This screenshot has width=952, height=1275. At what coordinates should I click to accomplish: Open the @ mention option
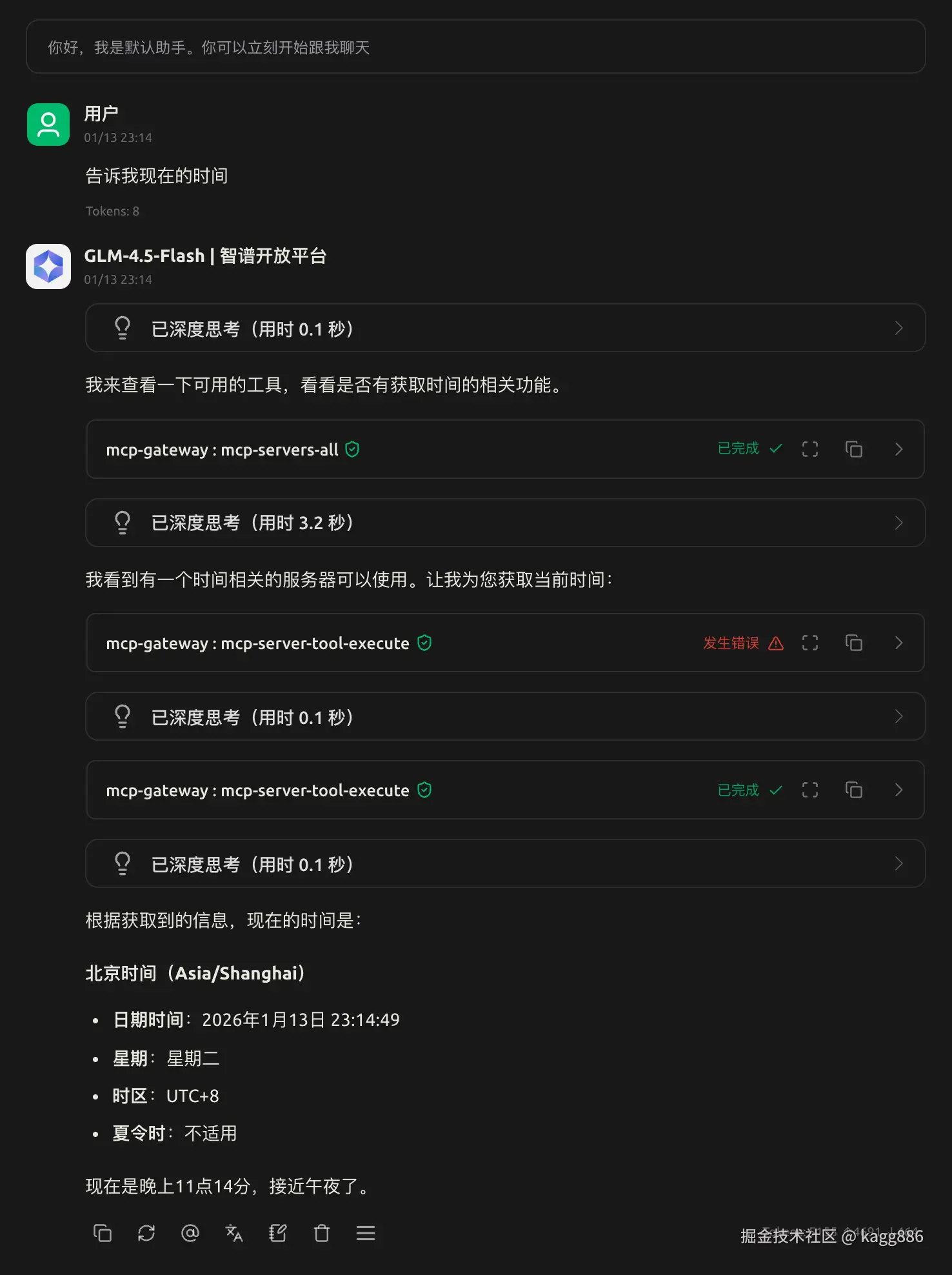click(190, 1232)
